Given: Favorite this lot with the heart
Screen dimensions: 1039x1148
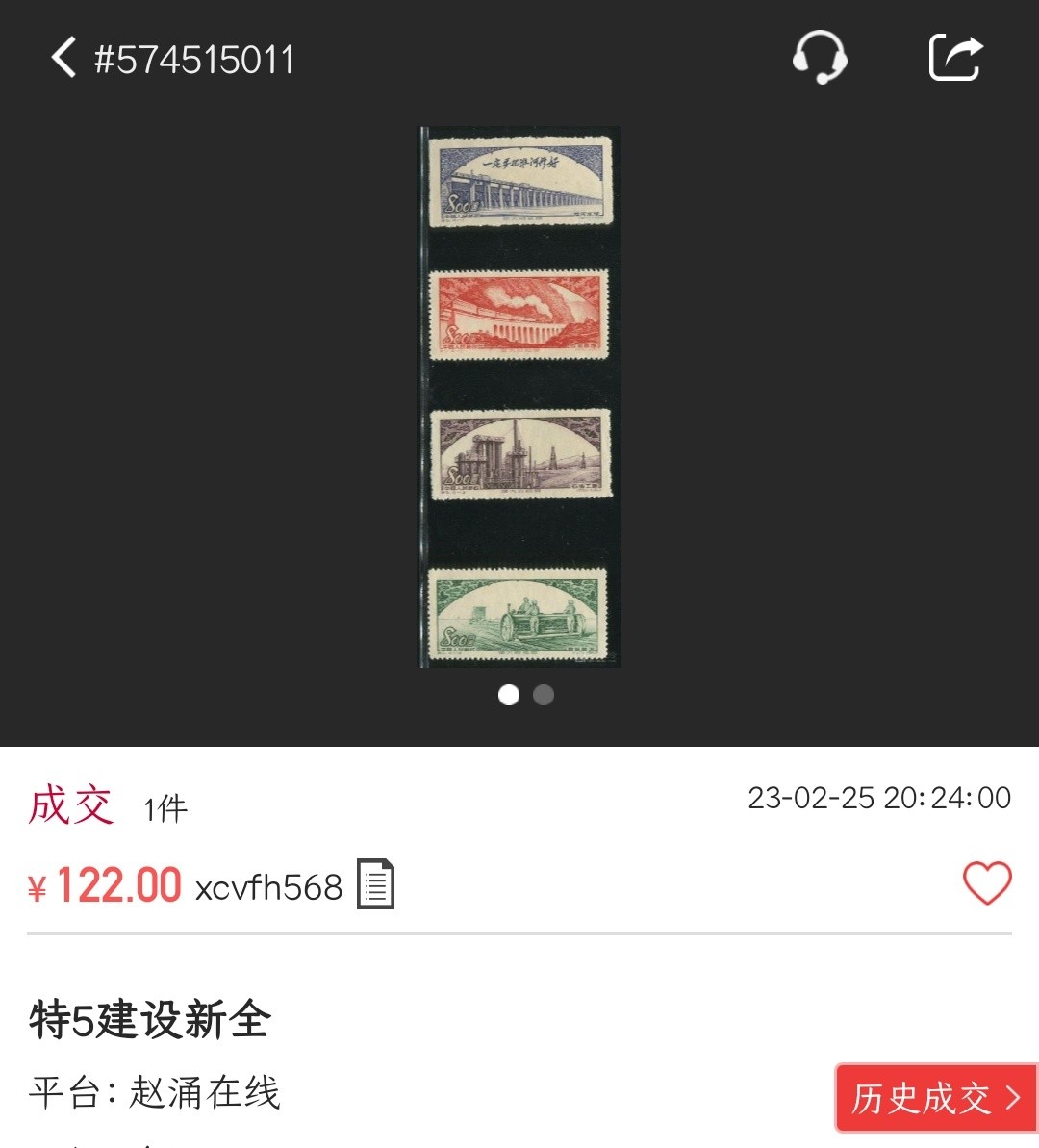Looking at the screenshot, I should tap(987, 882).
